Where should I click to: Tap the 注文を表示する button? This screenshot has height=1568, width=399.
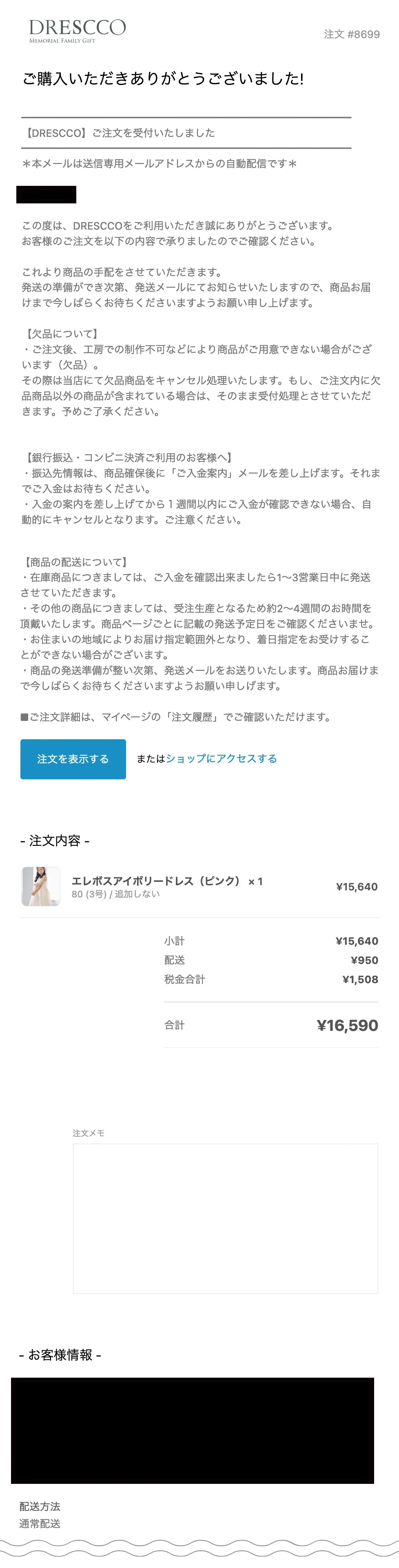(x=73, y=758)
